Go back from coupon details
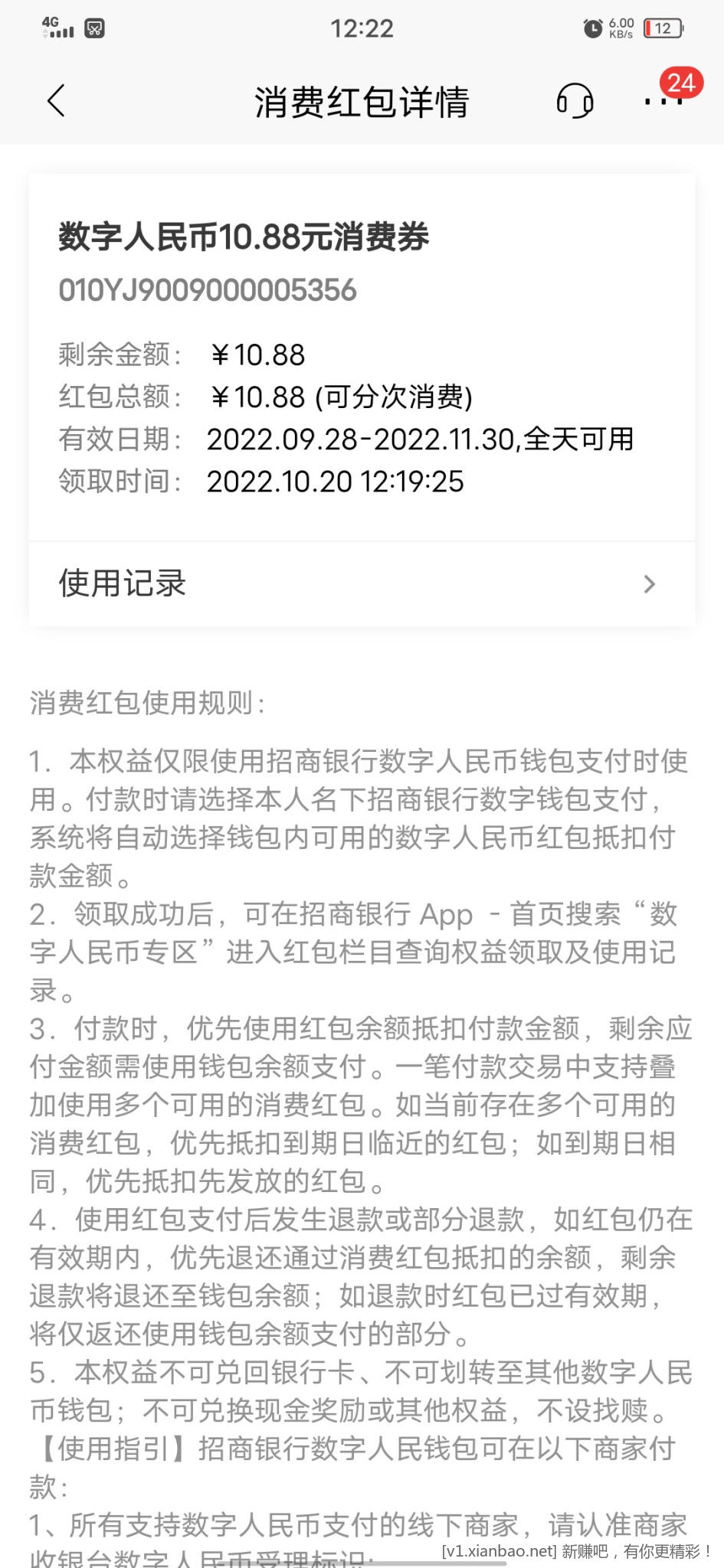The width and height of the screenshot is (724, 1568). 57,101
